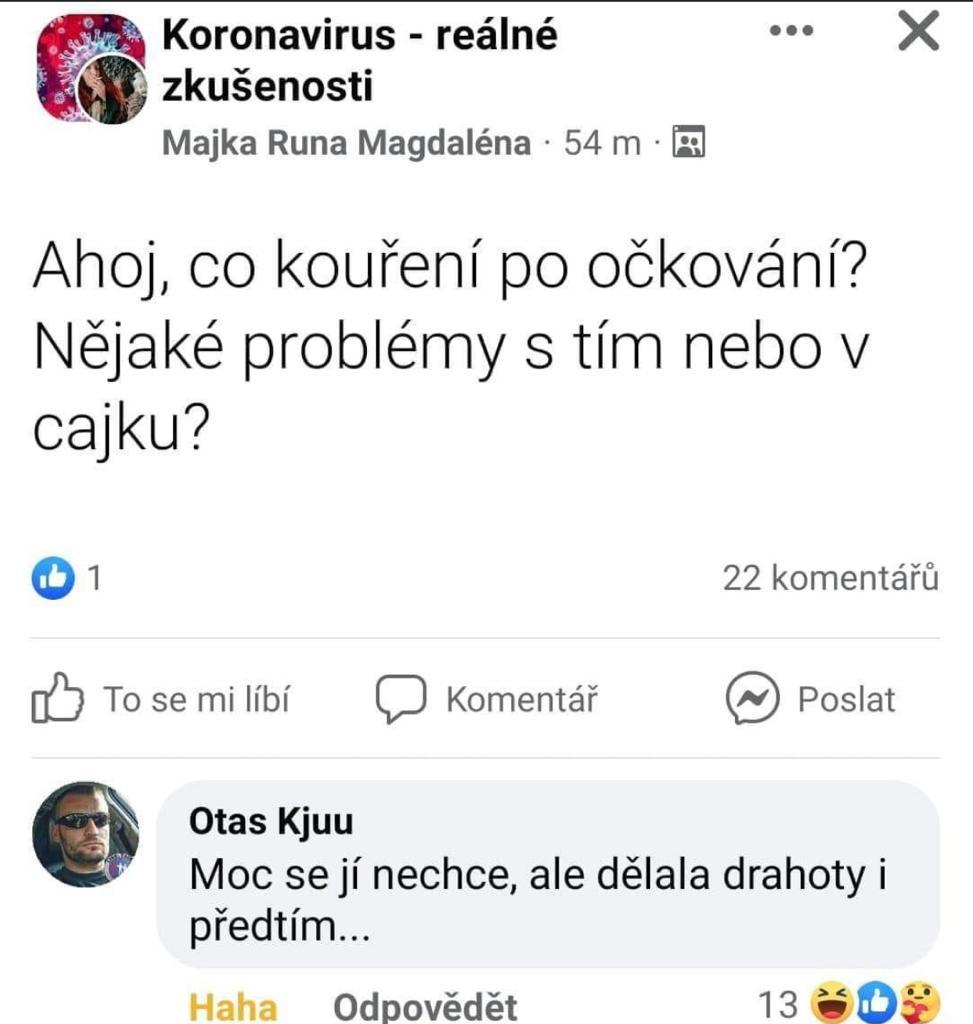The height and width of the screenshot is (1024, 973).
Task: View the 13 reactions on Otas Kjuu's comment
Action: [850, 1003]
